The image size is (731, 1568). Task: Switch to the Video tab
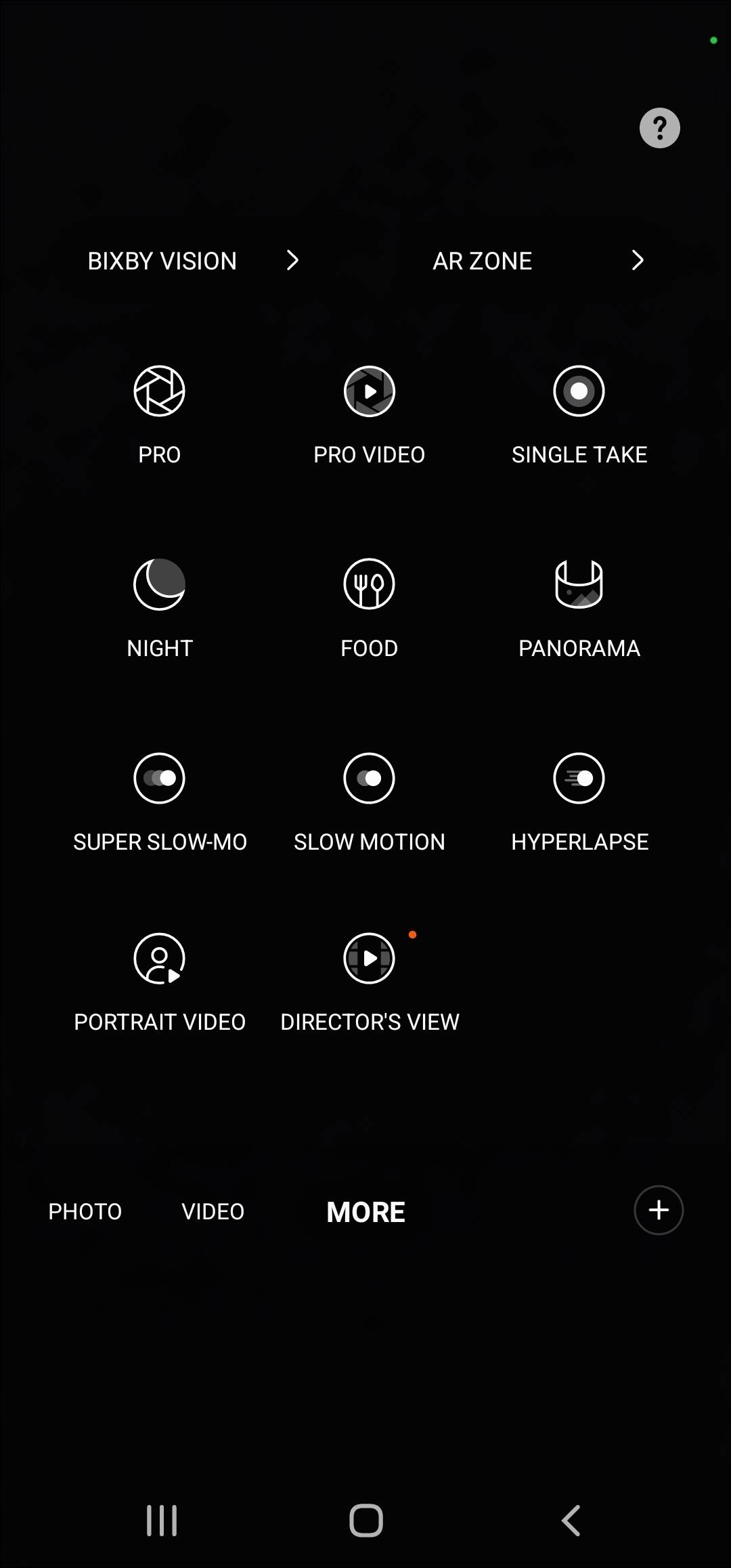[x=213, y=1211]
